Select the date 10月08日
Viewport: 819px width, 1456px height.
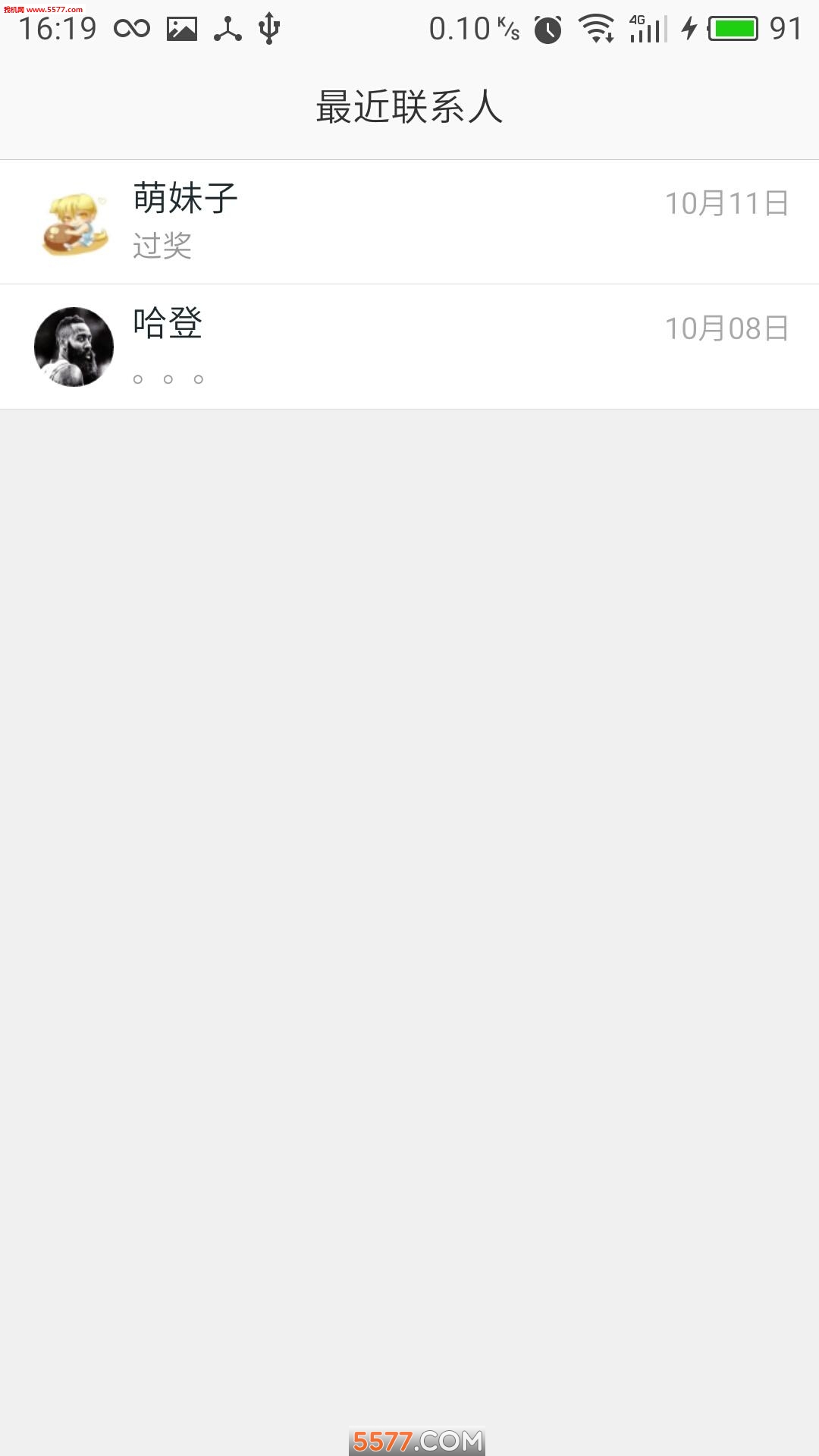[726, 328]
